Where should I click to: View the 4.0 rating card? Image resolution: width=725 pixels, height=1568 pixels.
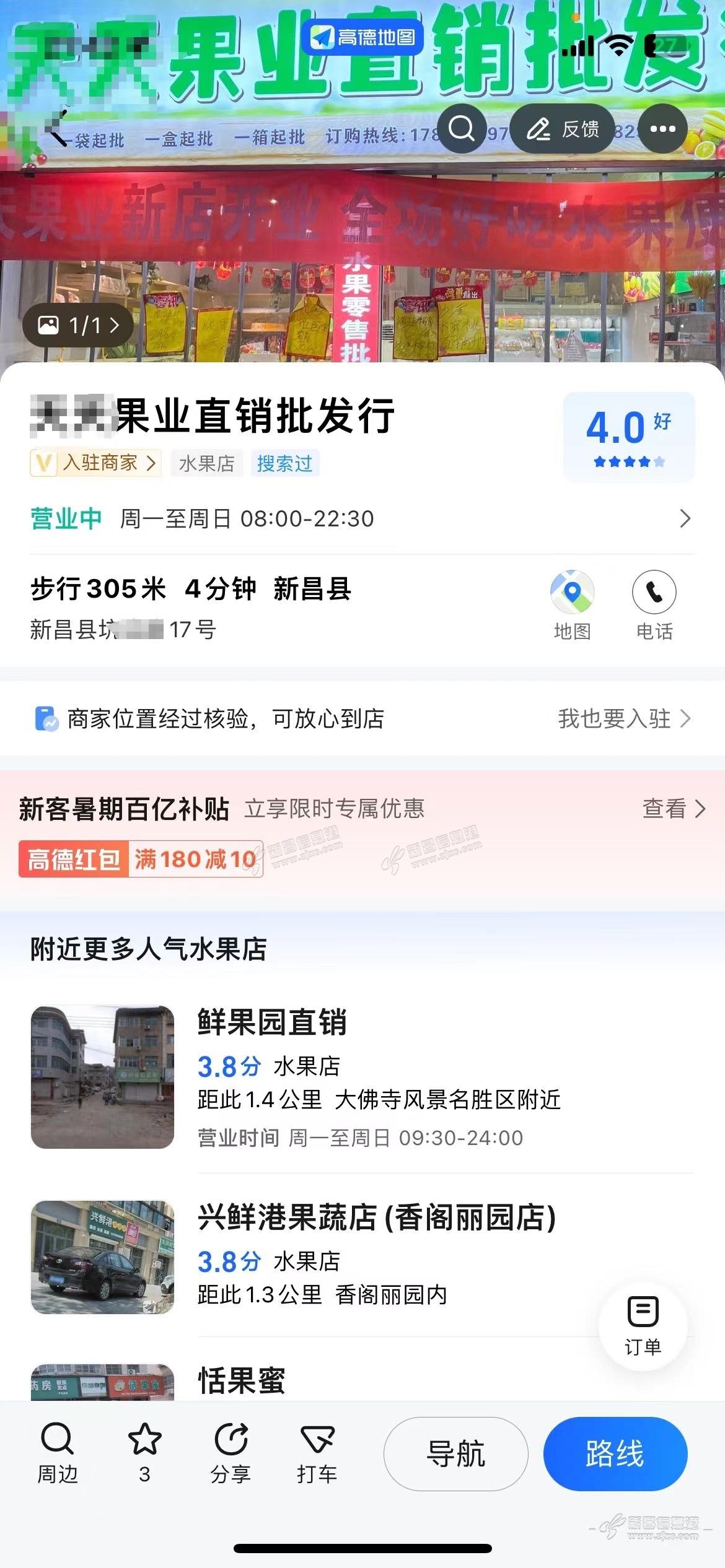(x=628, y=437)
